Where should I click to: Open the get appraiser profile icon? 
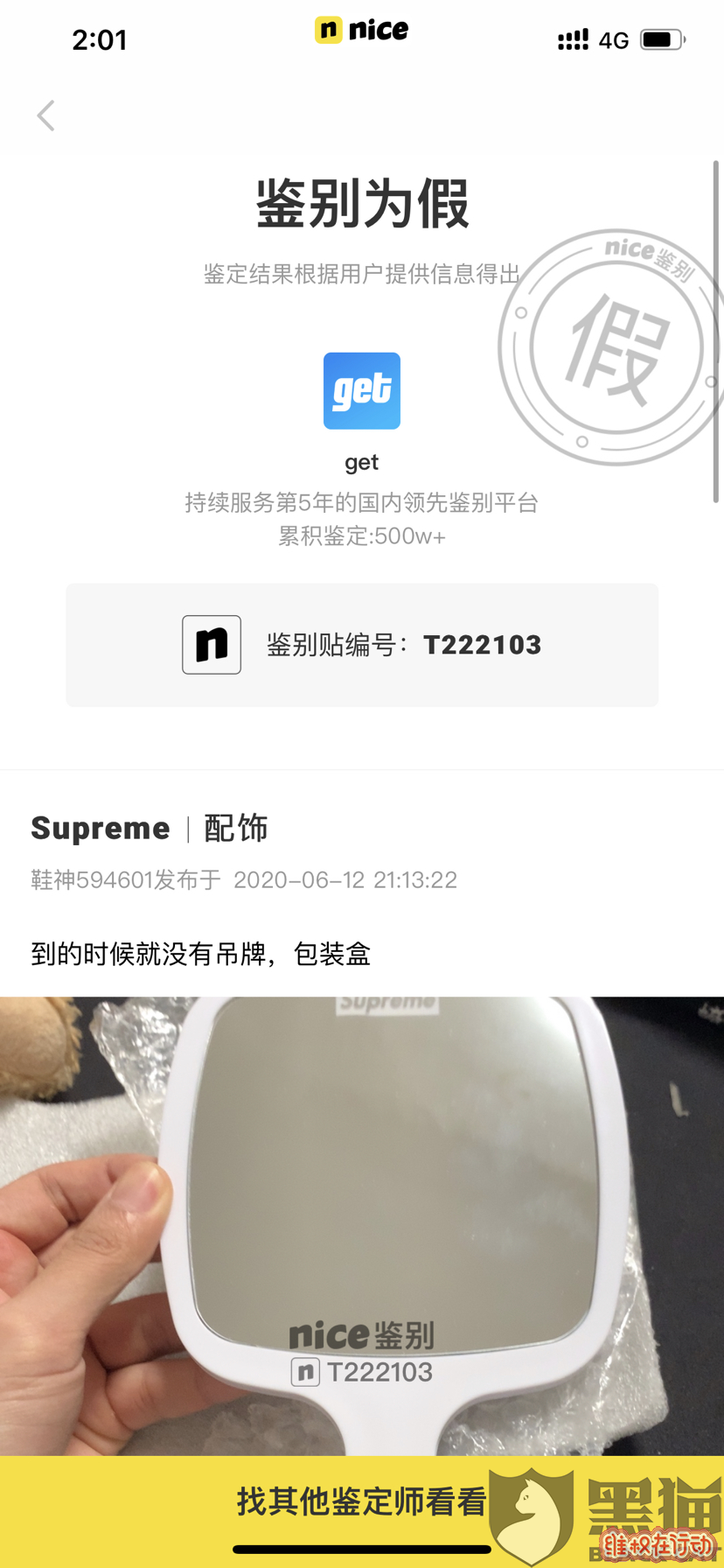click(x=361, y=391)
